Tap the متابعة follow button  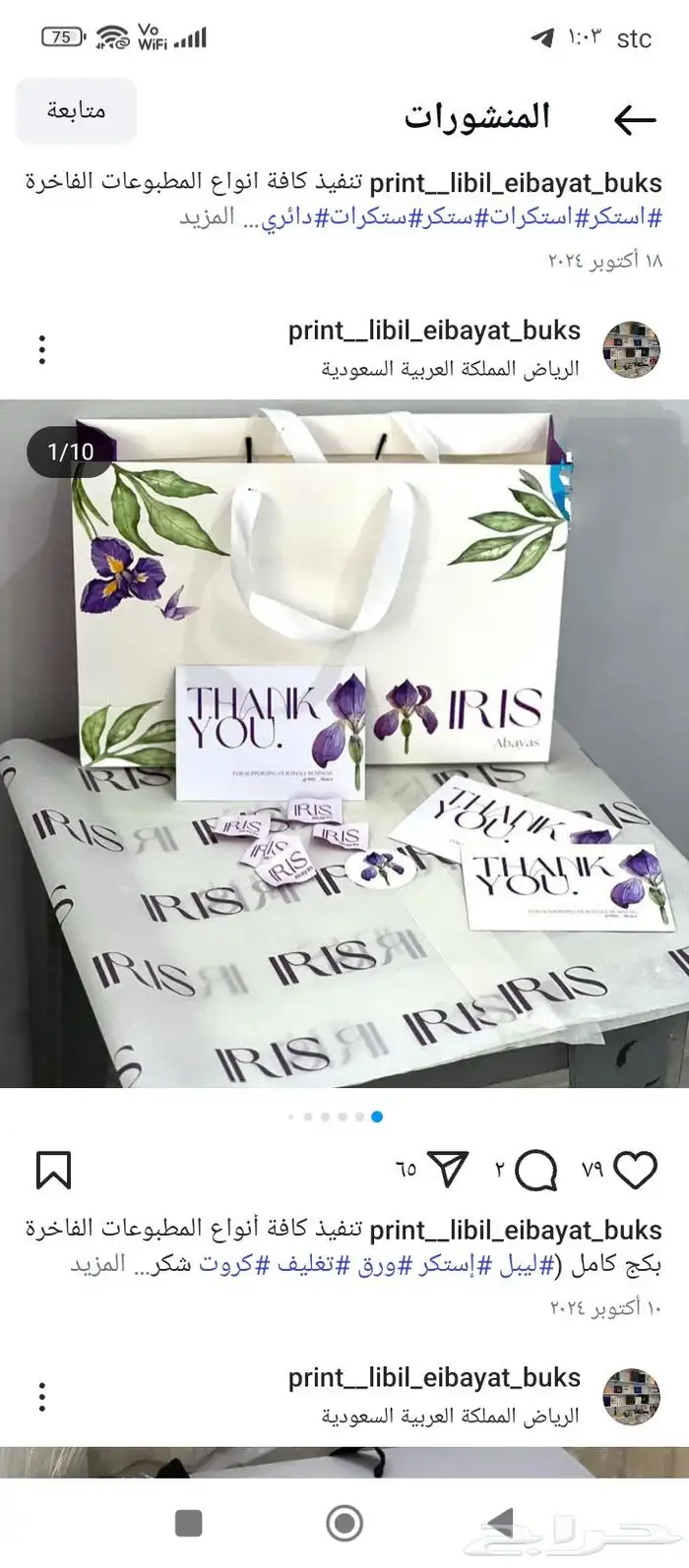click(76, 111)
